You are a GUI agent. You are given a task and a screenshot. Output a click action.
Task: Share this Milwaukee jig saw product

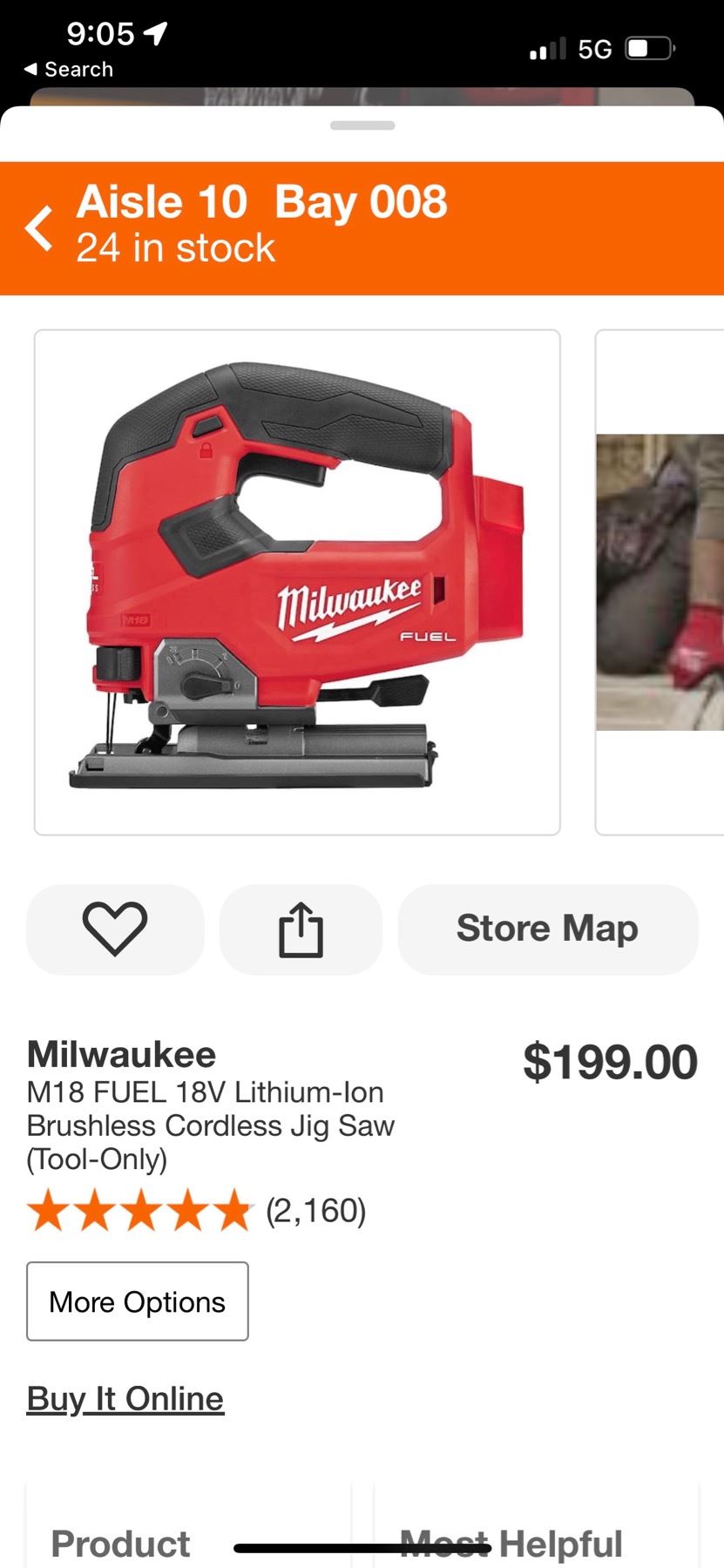click(301, 929)
